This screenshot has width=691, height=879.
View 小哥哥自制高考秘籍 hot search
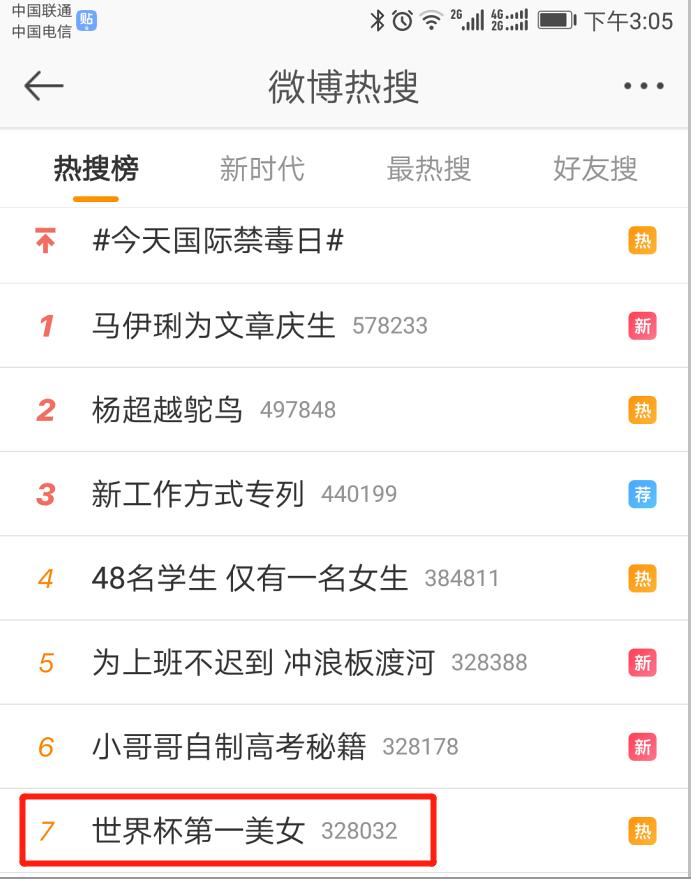(229, 747)
